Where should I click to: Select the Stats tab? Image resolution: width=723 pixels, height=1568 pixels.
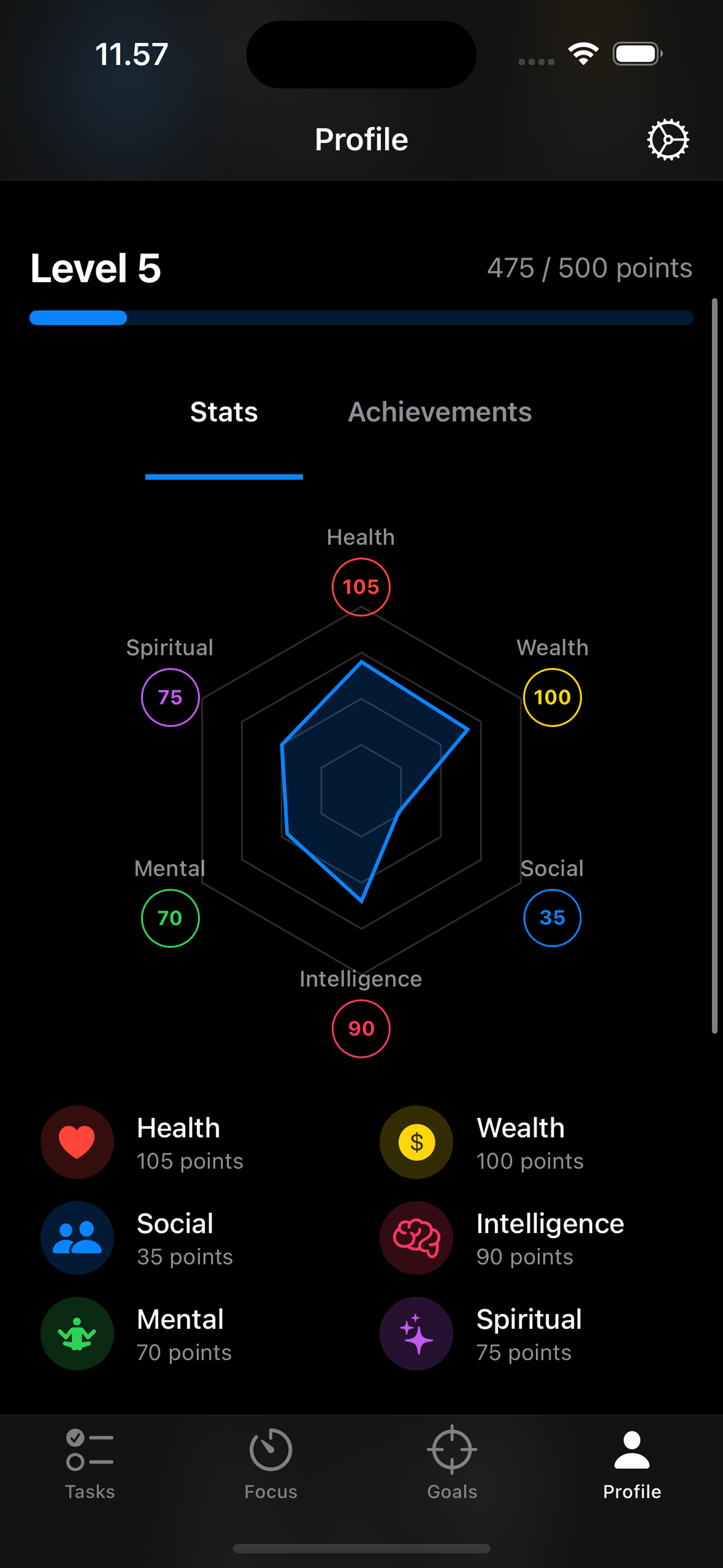click(x=224, y=412)
